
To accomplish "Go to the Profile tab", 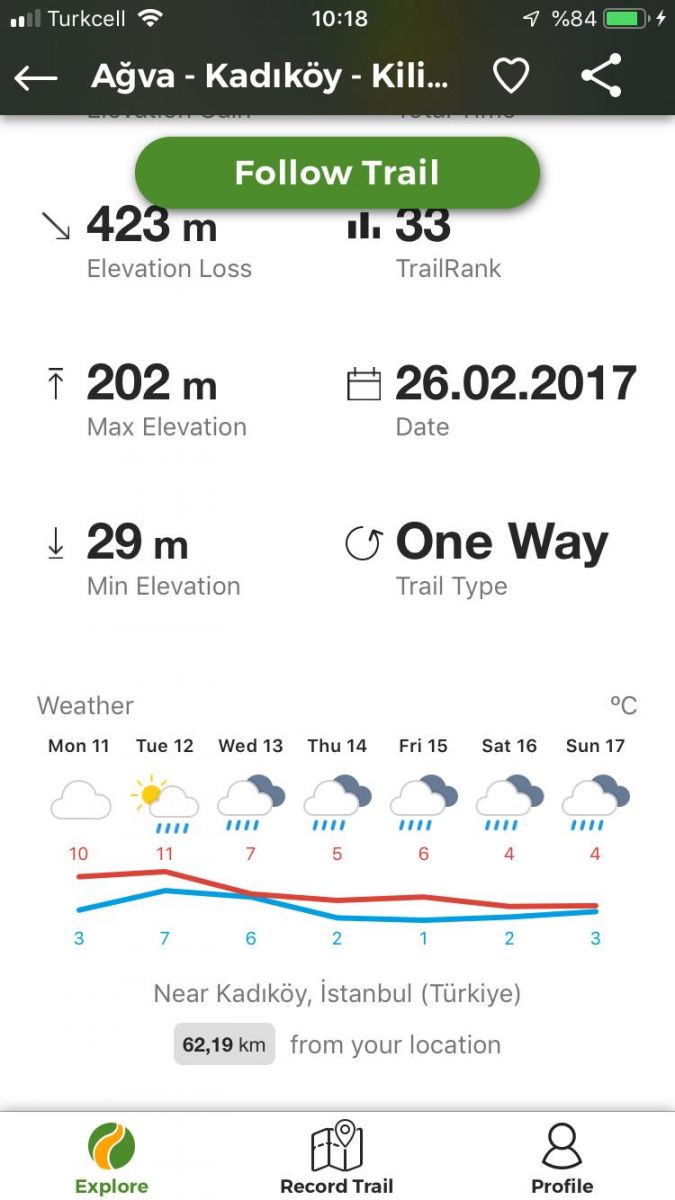I will tap(562, 1158).
